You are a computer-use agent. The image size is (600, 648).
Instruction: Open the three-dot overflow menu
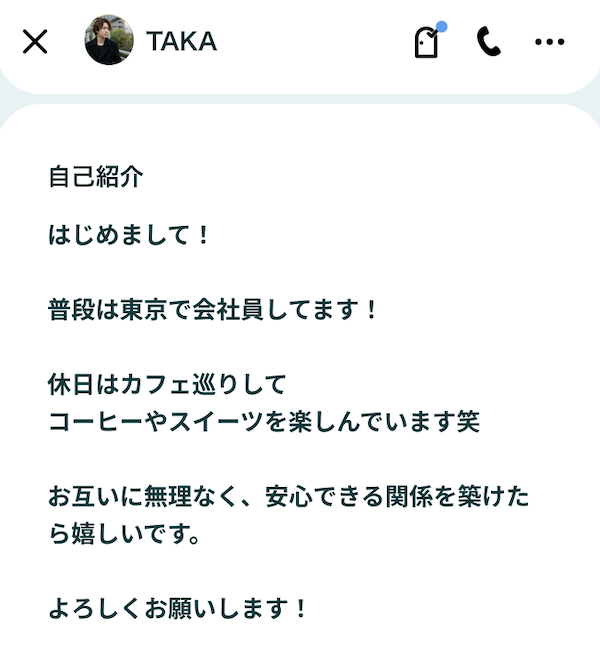click(550, 42)
